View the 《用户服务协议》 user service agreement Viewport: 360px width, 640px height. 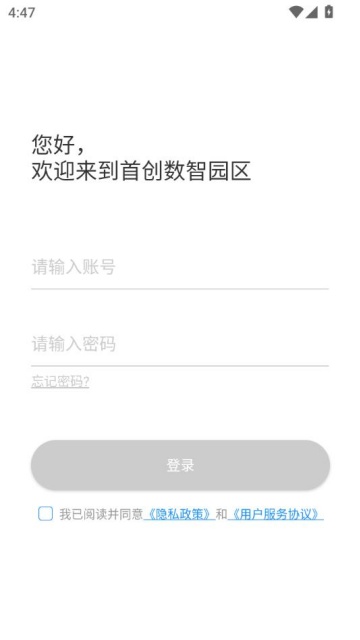click(x=276, y=514)
